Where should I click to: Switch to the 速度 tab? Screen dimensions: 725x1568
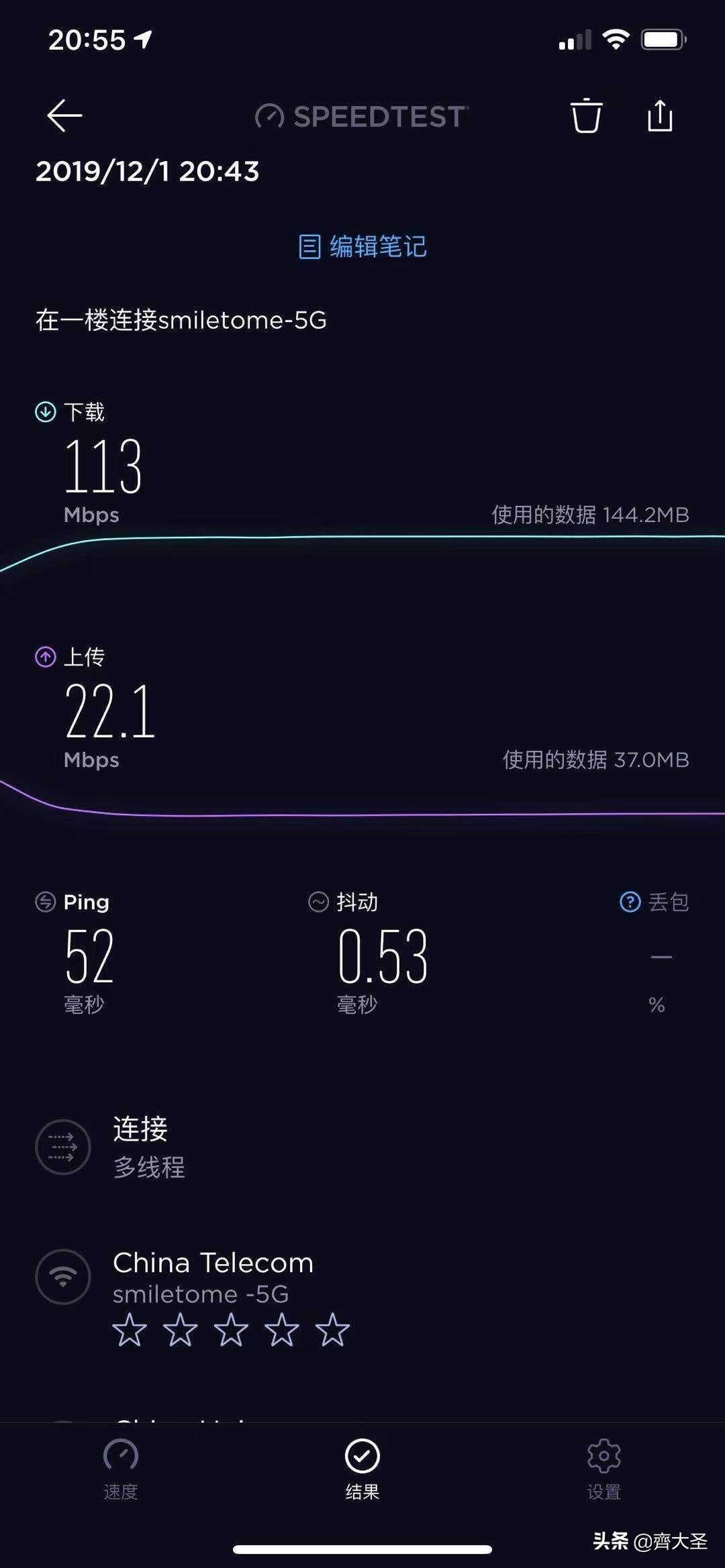coord(121,1469)
